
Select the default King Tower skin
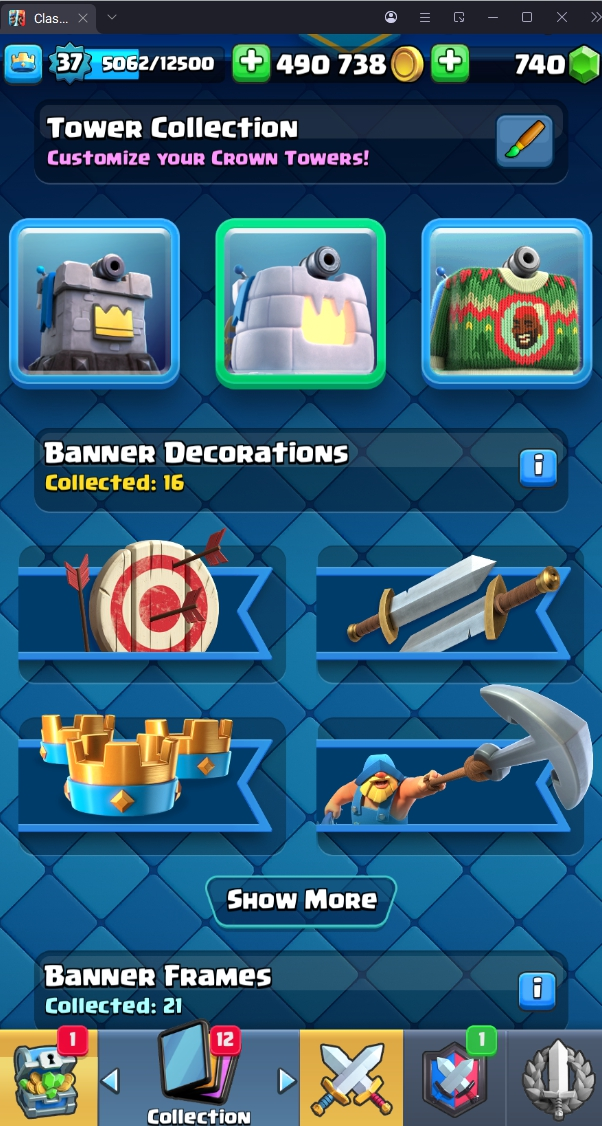pyautogui.click(x=94, y=302)
